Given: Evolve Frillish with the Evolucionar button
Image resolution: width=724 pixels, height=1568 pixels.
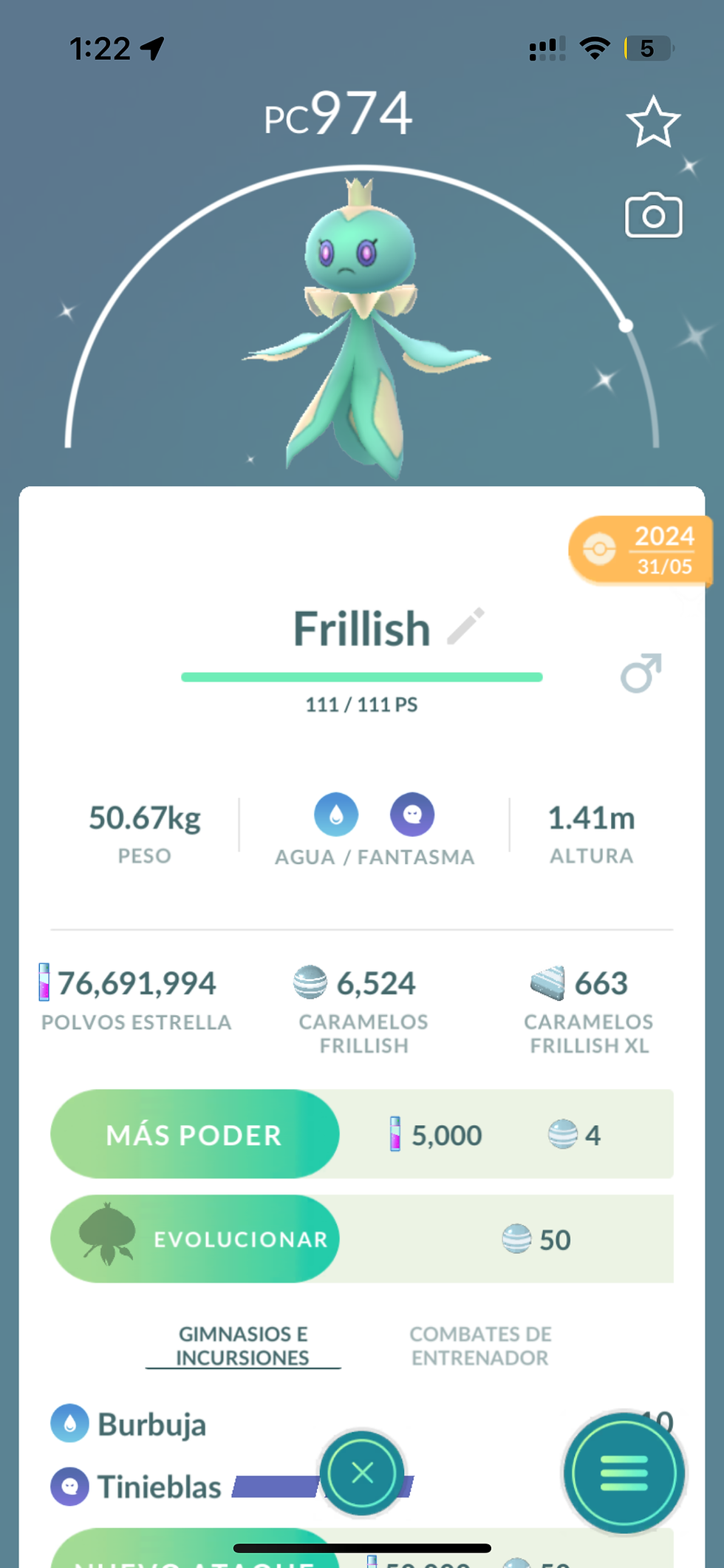Looking at the screenshot, I should (195, 1239).
